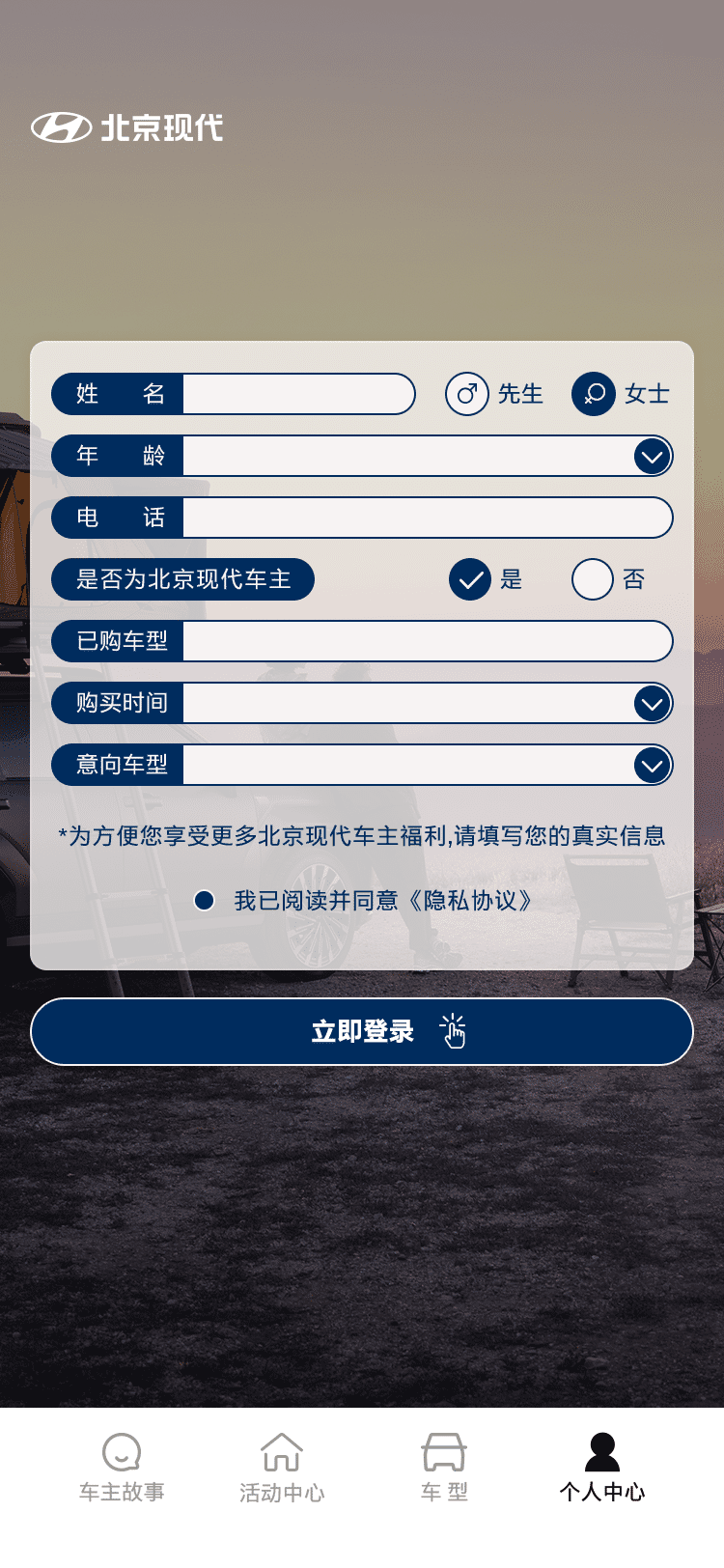Image resolution: width=724 pixels, height=1568 pixels.
Task: Tap the 姓名 name input field
Action: tap(297, 394)
